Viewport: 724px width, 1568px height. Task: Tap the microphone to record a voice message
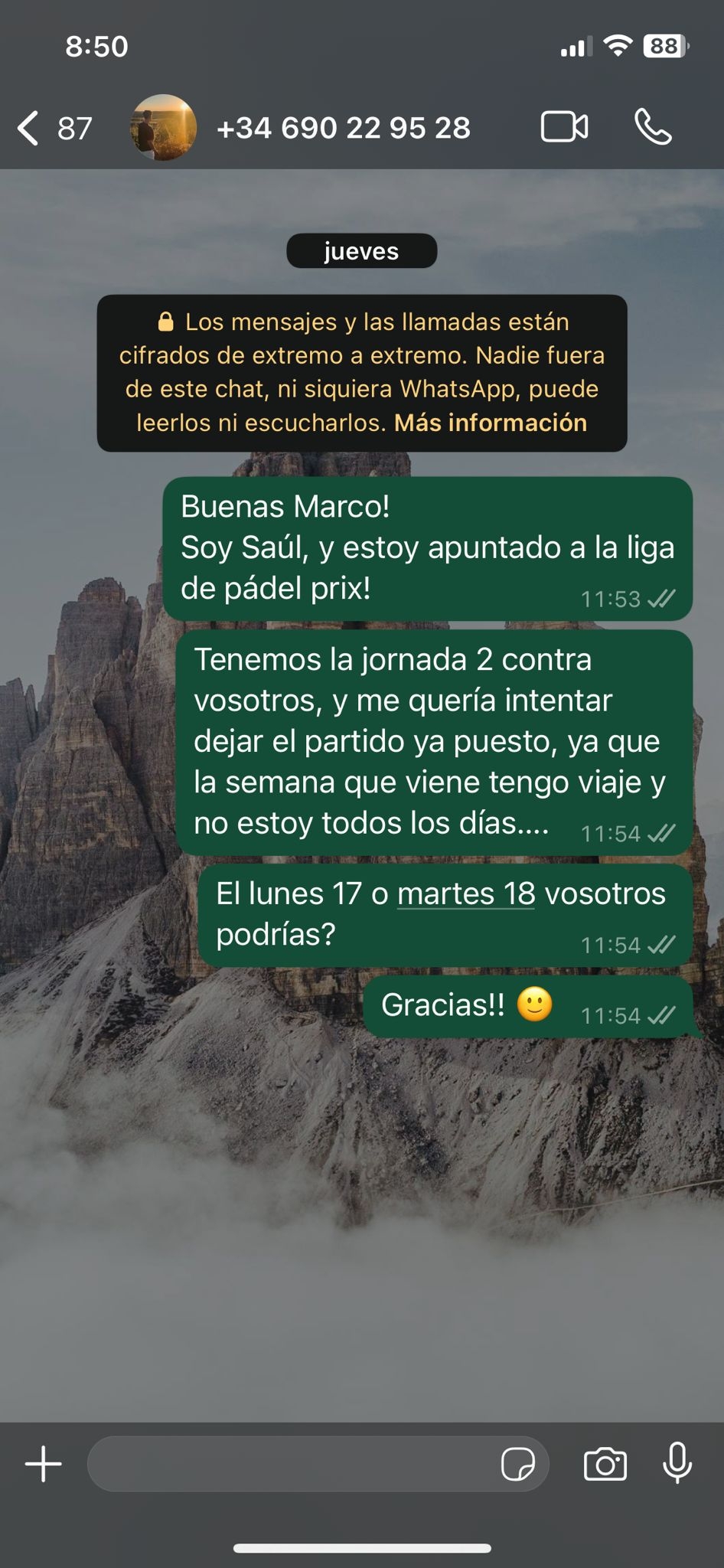point(677,1463)
